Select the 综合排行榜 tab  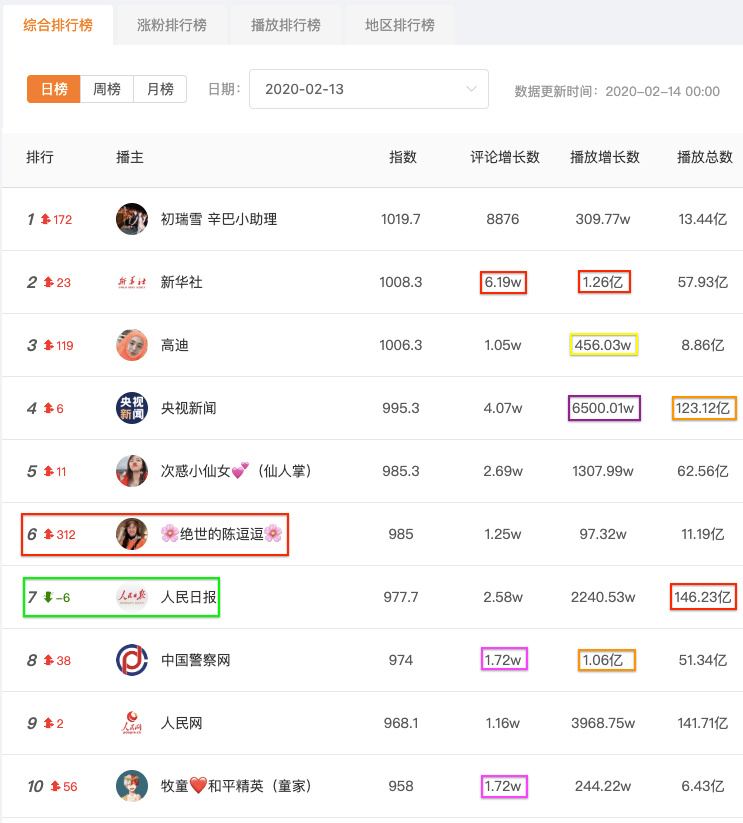coord(58,25)
